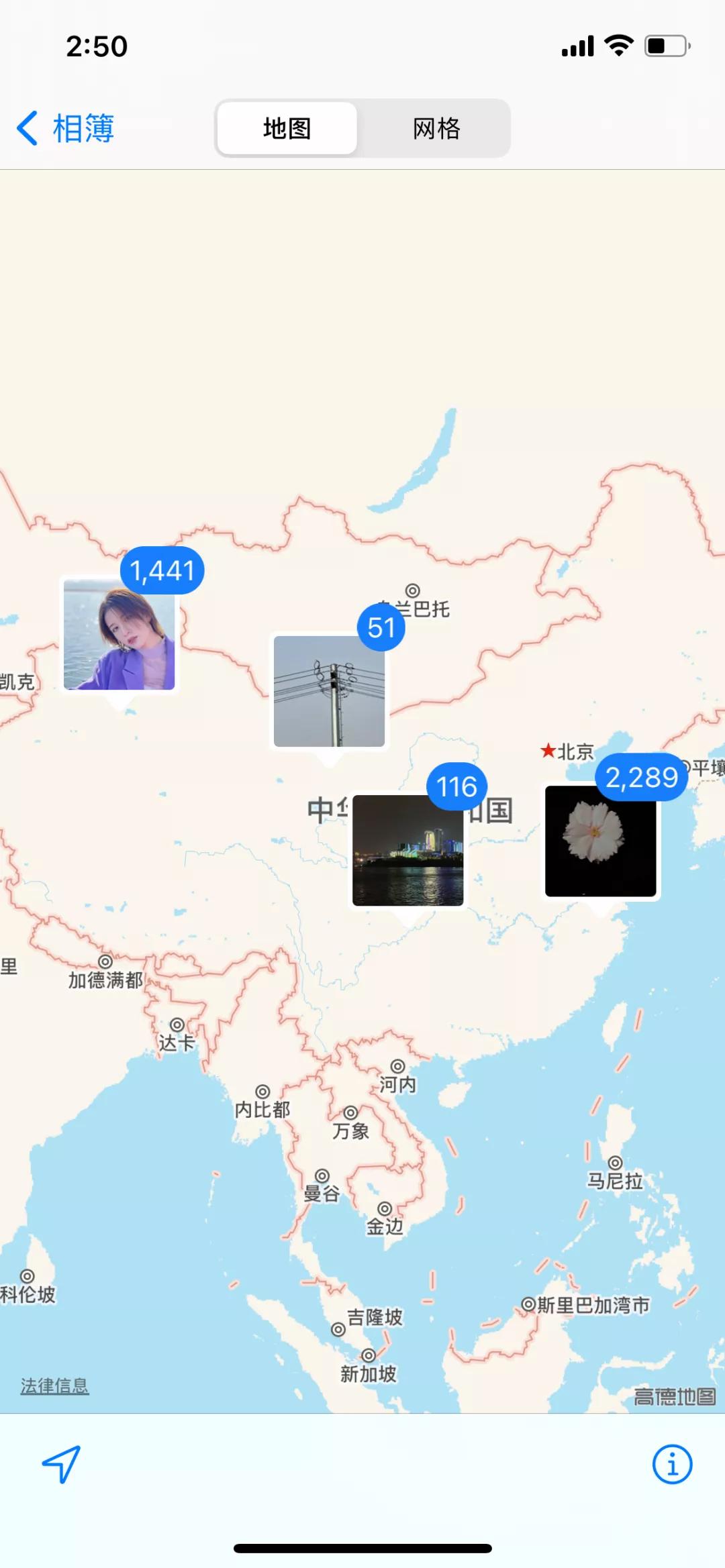Stay on the 地图 tab
Image resolution: width=725 pixels, height=1568 pixels.
click(285, 127)
